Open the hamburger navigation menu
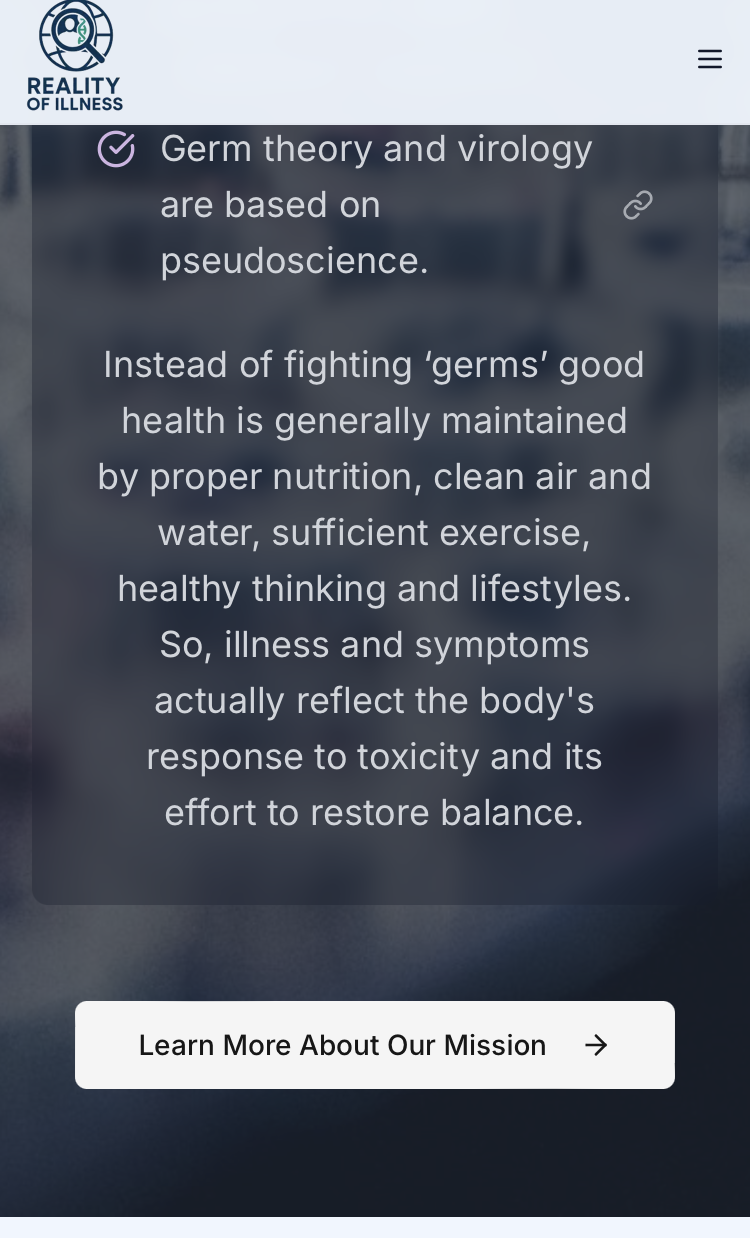Viewport: 750px width, 1238px height. tap(710, 60)
